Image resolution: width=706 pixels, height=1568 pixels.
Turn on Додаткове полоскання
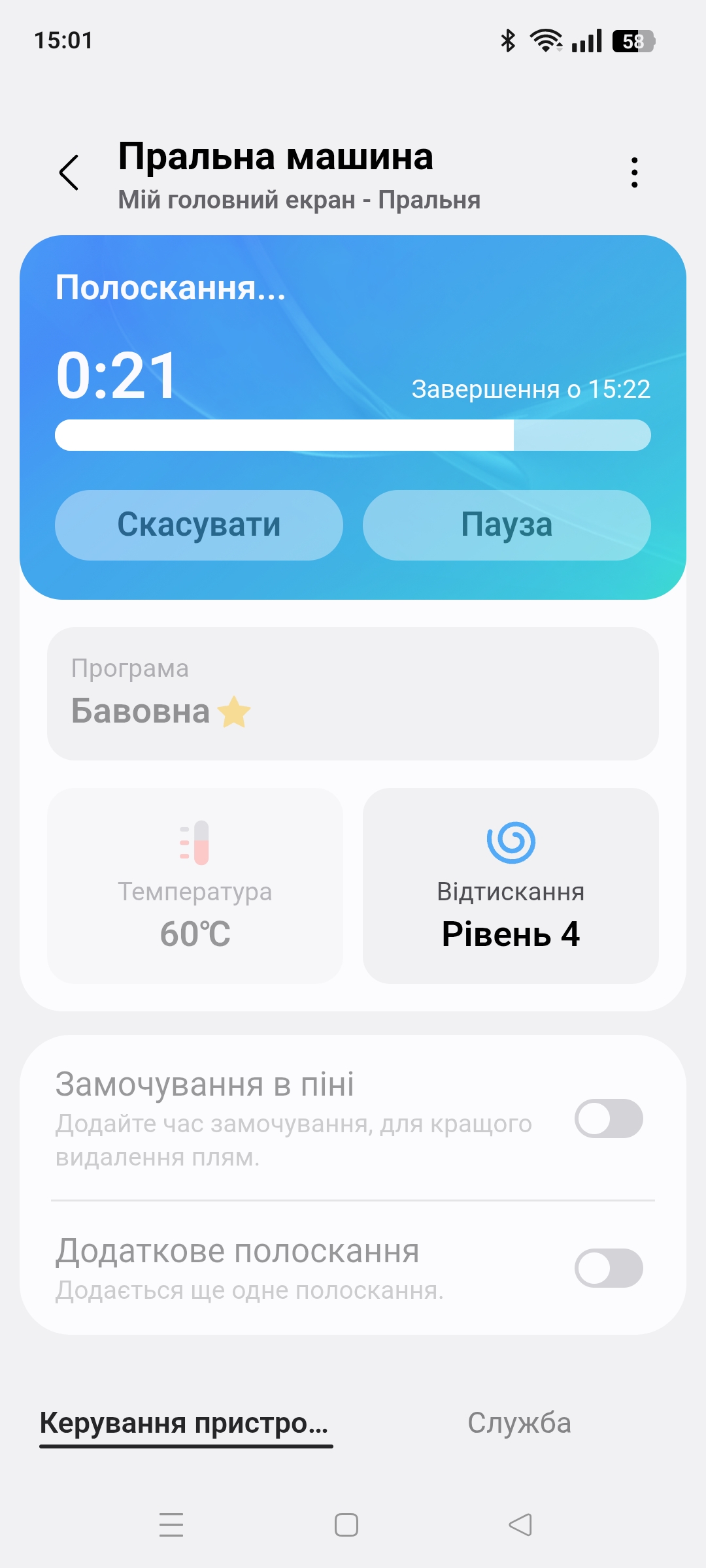click(x=609, y=1268)
